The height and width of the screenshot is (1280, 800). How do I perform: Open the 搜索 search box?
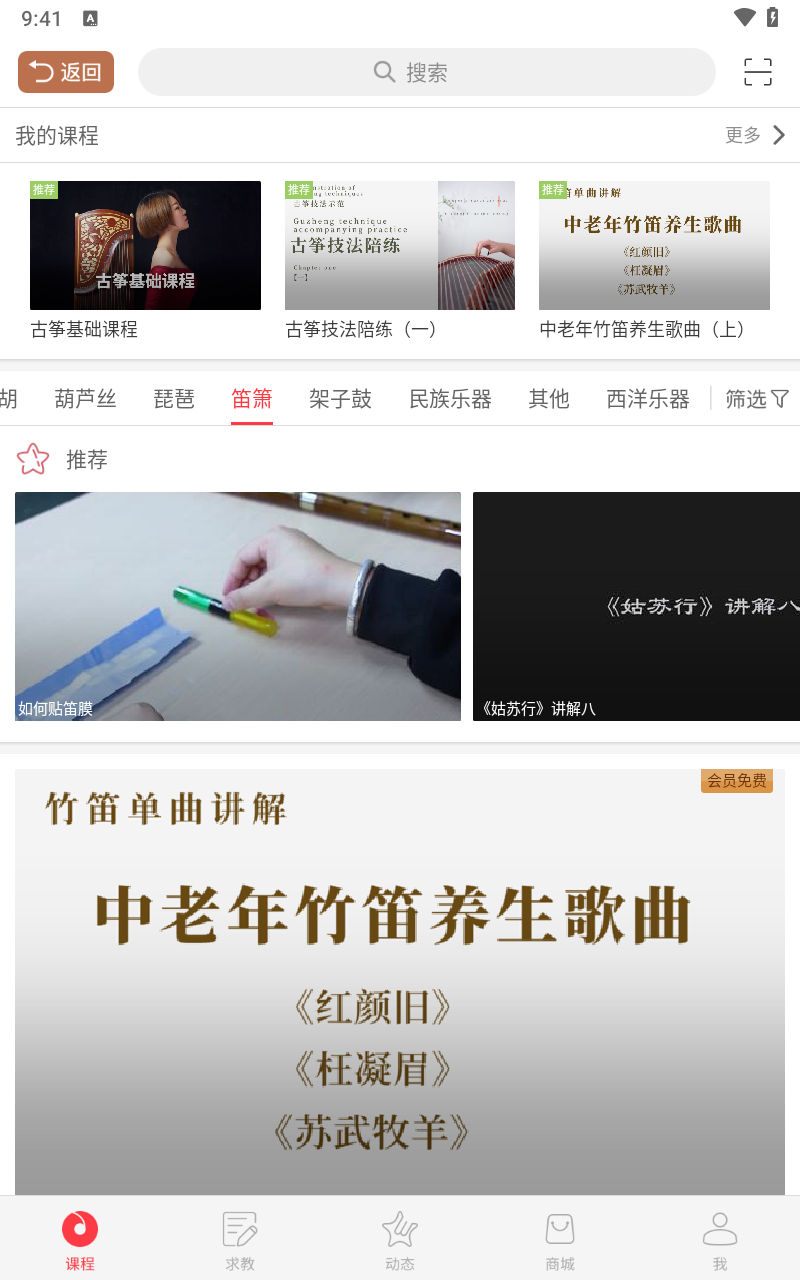[x=427, y=72]
